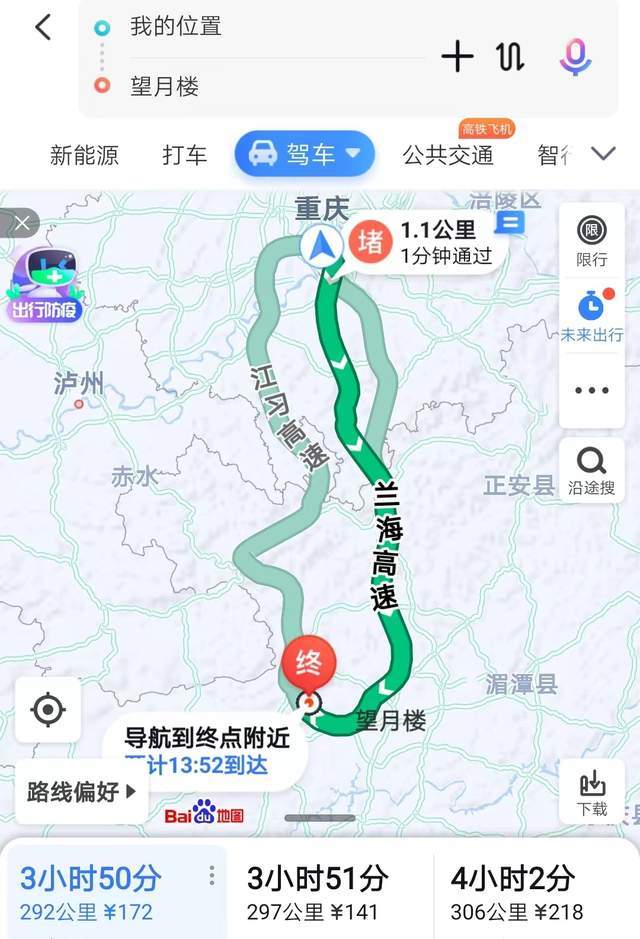Switch to the 公共交通 tab
Image resolution: width=640 pixels, height=939 pixels.
(x=448, y=155)
